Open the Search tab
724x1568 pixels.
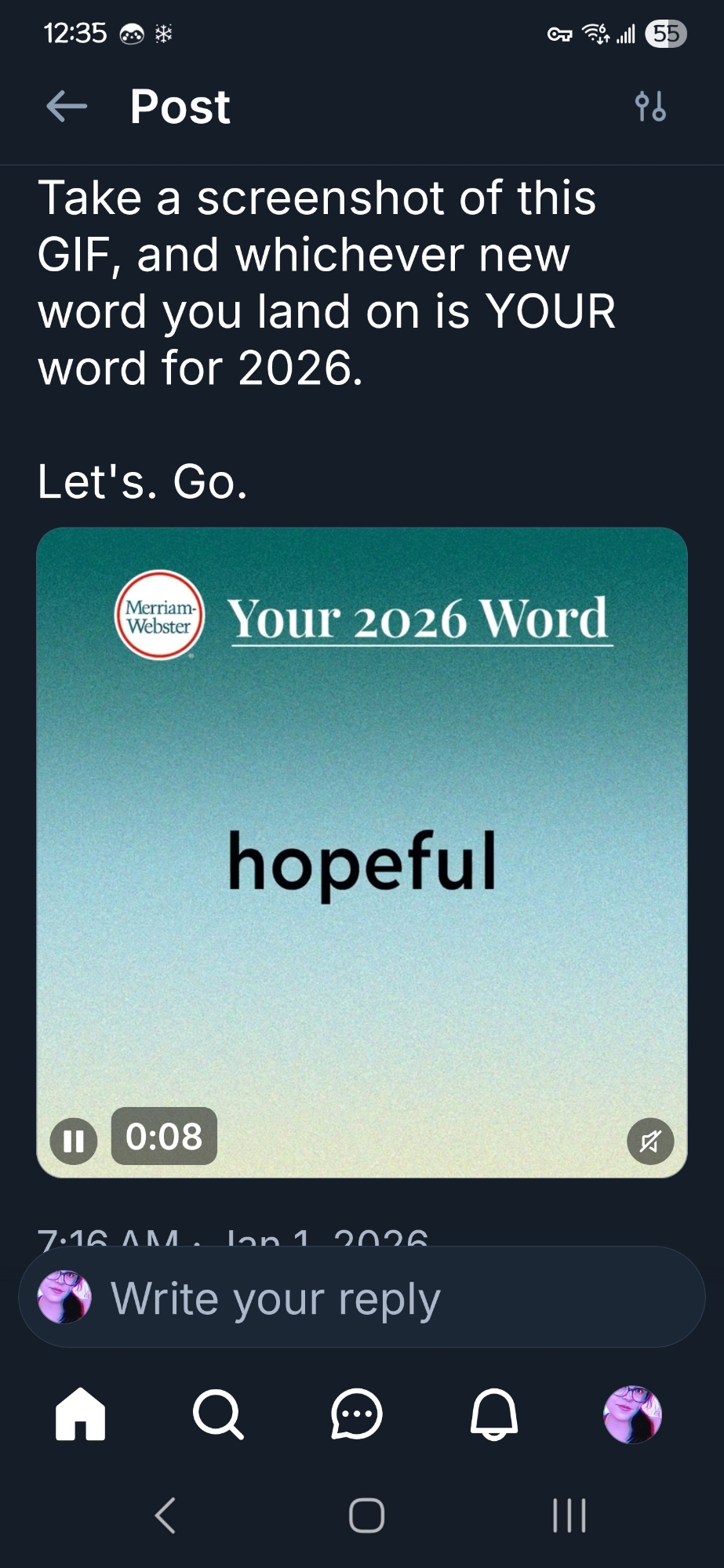(218, 1414)
